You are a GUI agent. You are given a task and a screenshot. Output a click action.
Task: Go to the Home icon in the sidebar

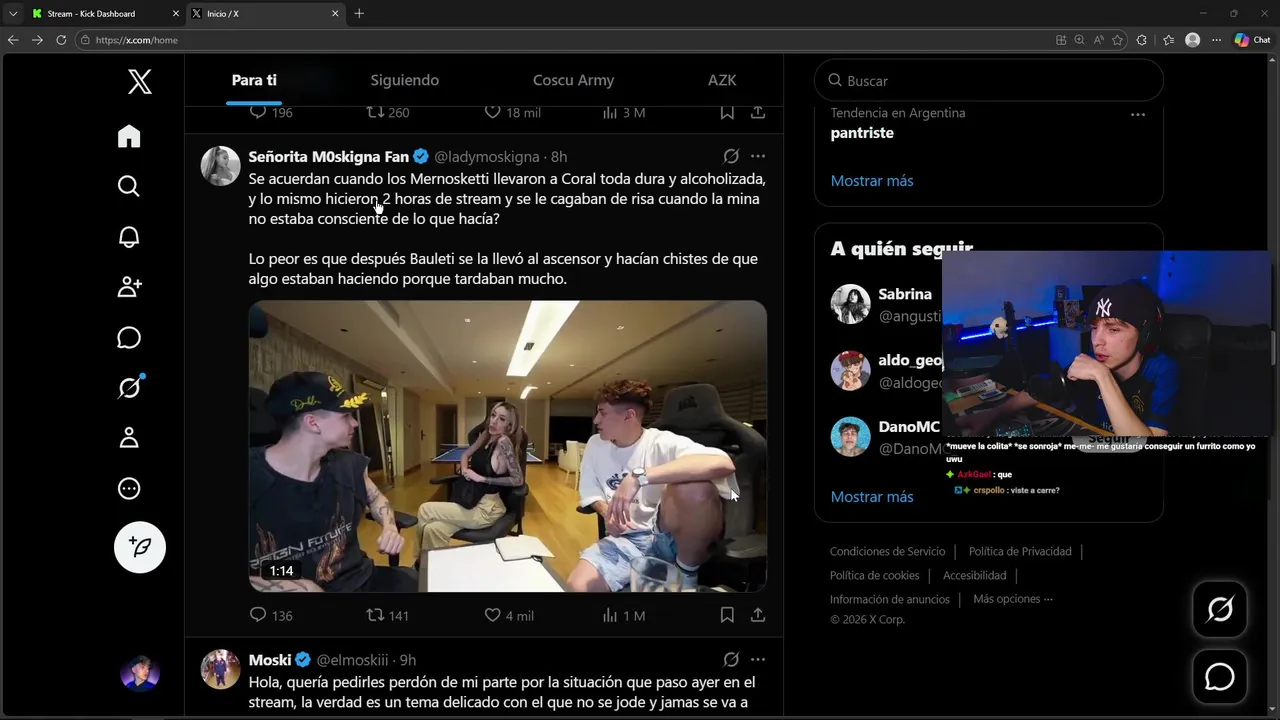[x=129, y=136]
